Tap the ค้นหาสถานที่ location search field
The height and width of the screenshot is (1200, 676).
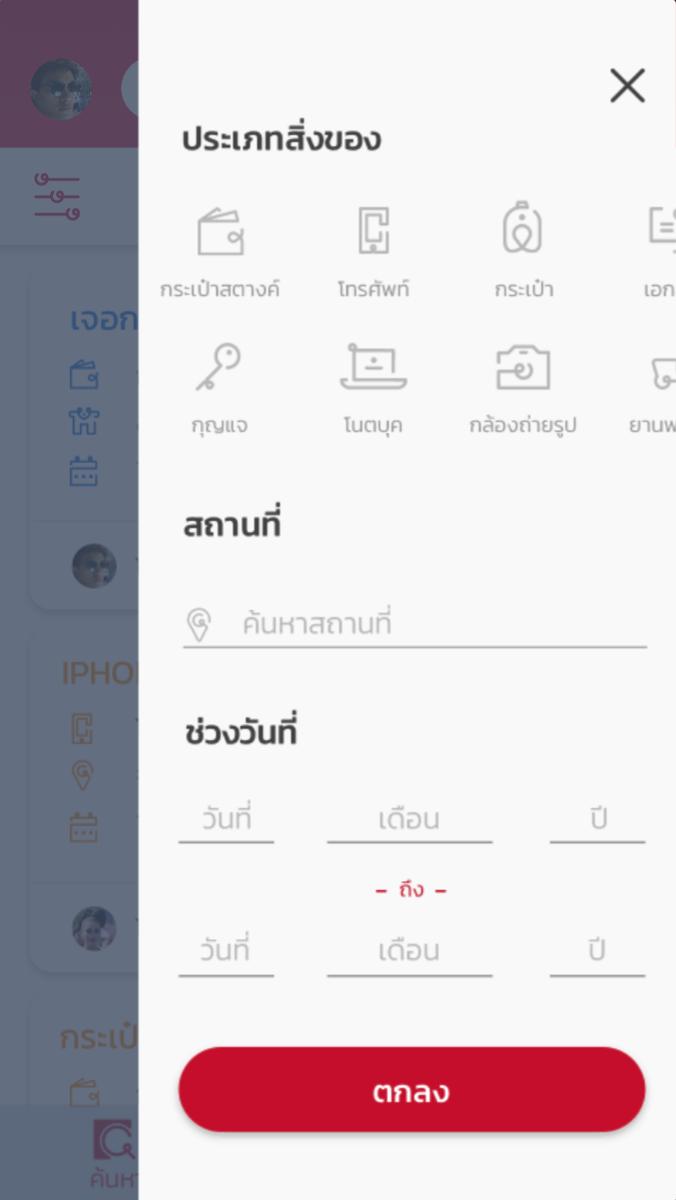pyautogui.click(x=414, y=625)
